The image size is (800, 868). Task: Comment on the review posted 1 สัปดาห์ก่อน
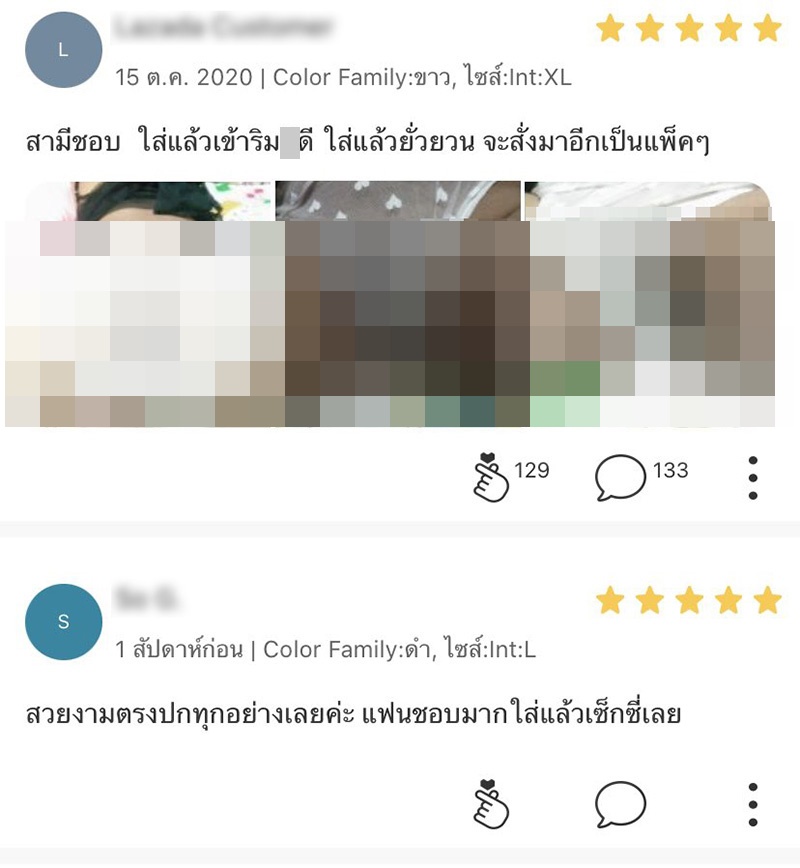tap(620, 804)
